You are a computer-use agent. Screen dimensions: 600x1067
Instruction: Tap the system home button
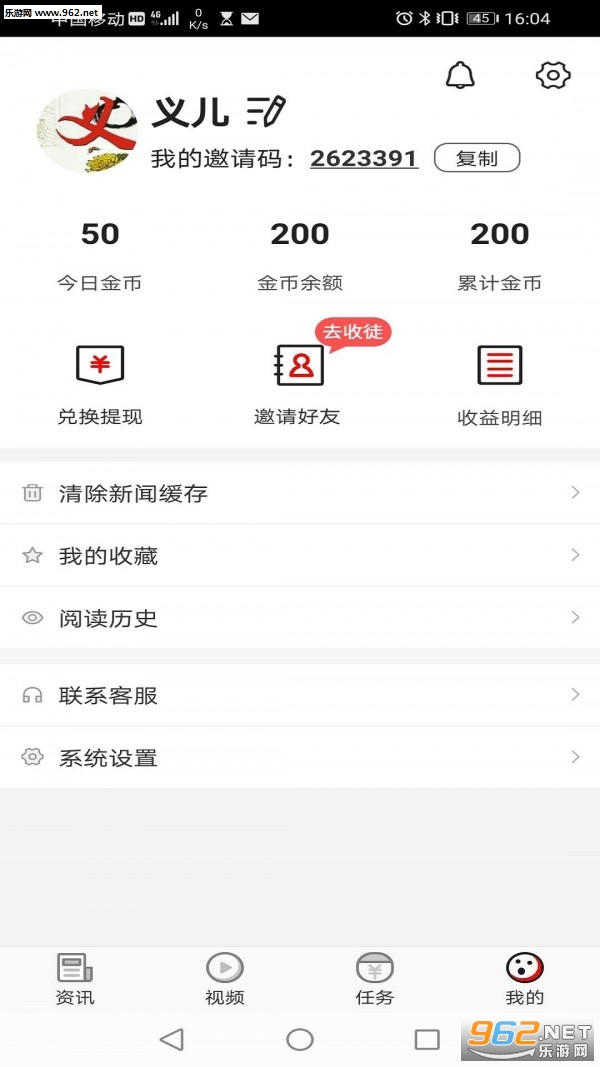(x=300, y=1039)
